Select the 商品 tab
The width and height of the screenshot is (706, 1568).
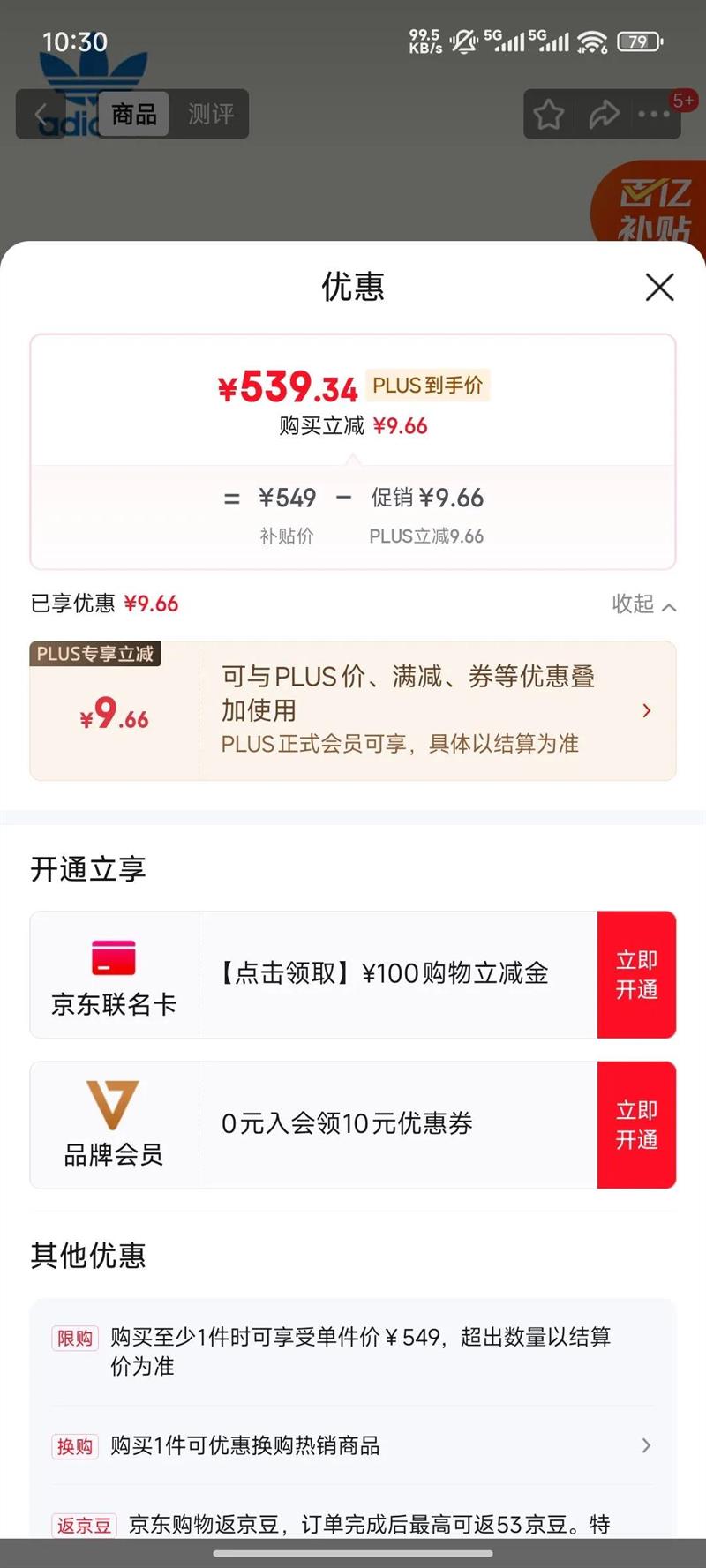(134, 114)
